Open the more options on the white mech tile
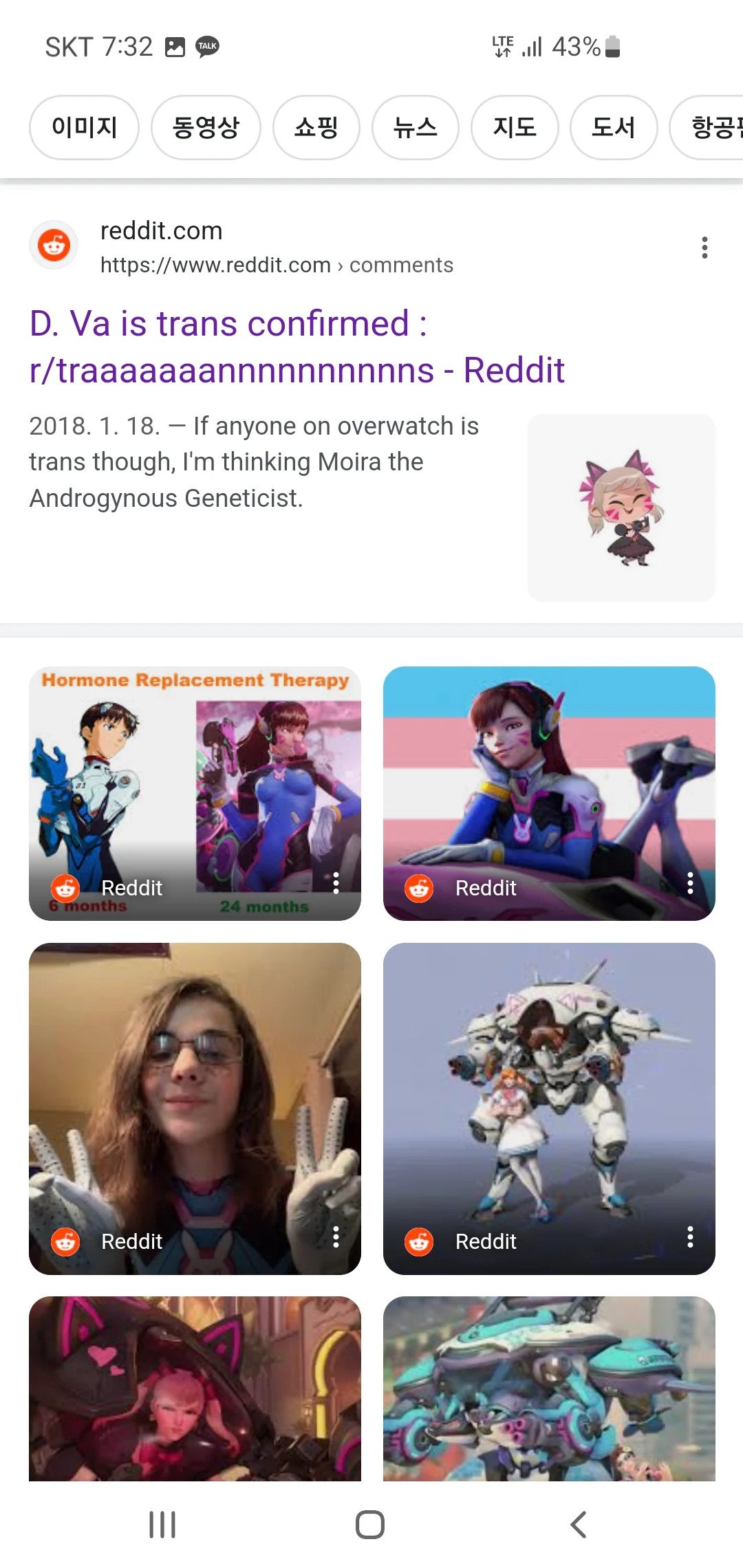The image size is (743, 1568). (690, 1237)
